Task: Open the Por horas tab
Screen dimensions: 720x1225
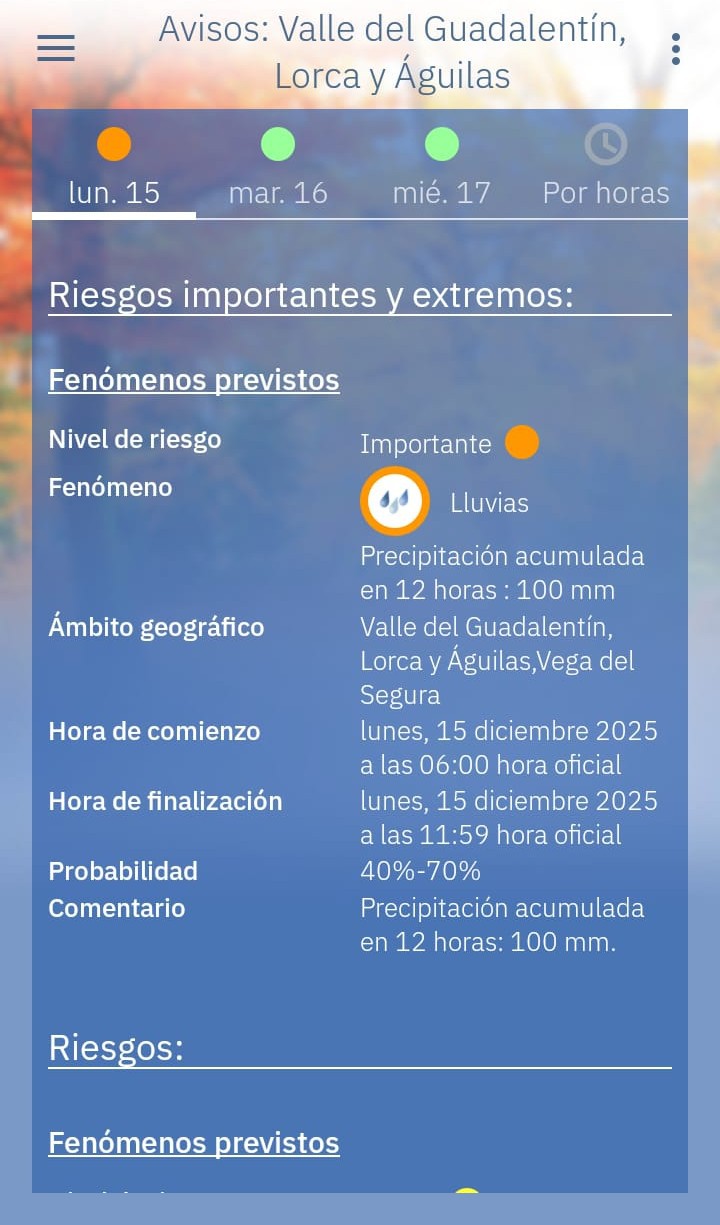Action: [x=606, y=167]
